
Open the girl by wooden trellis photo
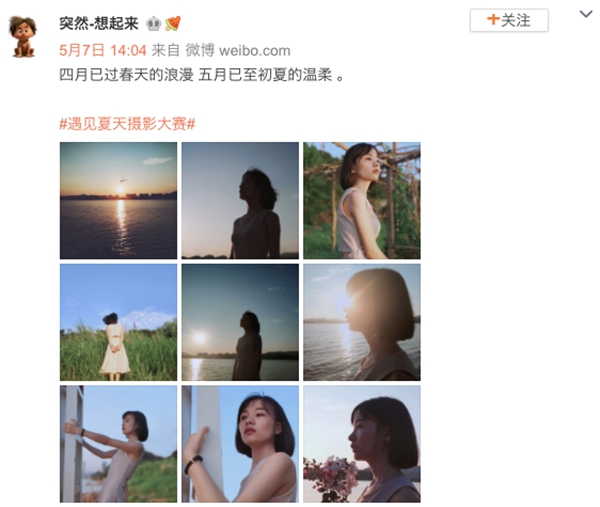pos(361,200)
